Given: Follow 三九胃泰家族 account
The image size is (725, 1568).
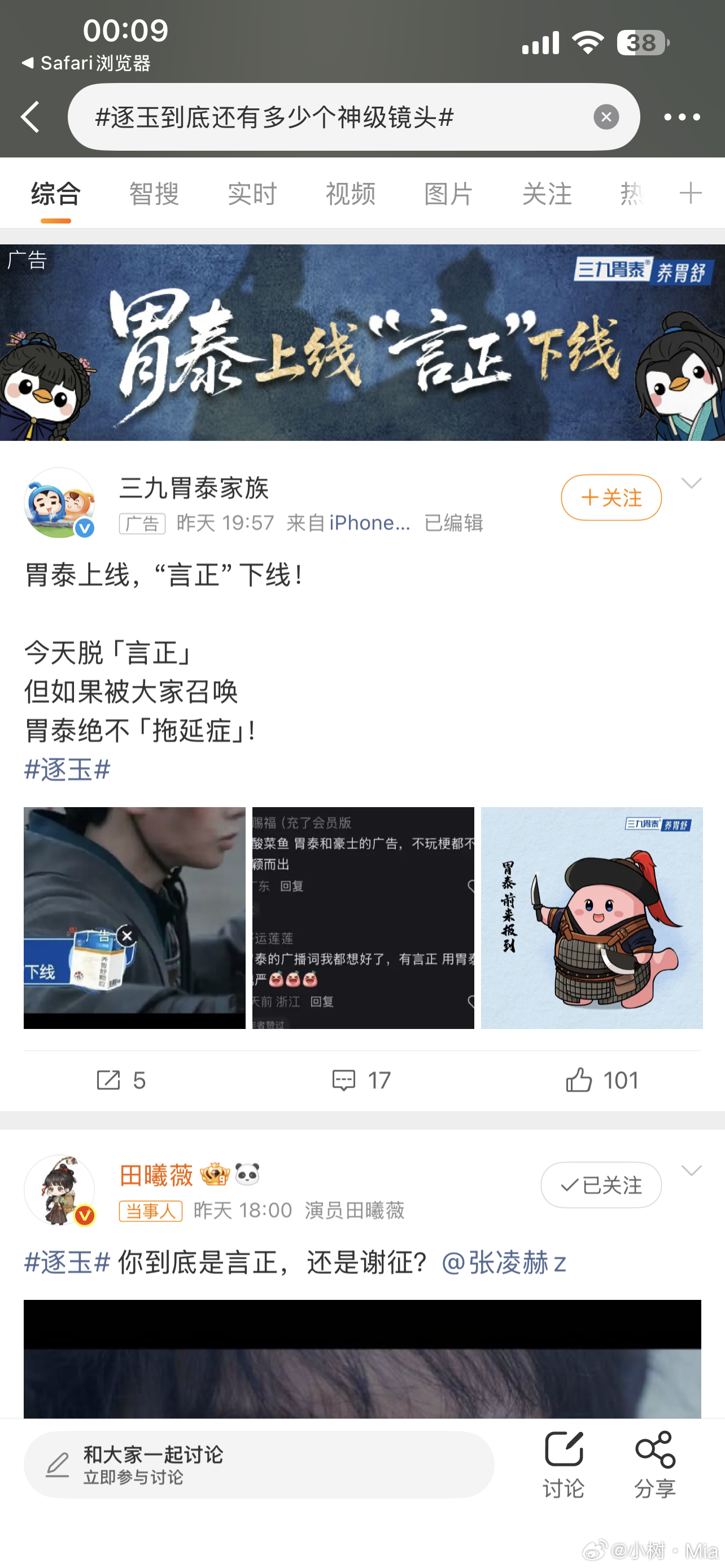Looking at the screenshot, I should [610, 497].
